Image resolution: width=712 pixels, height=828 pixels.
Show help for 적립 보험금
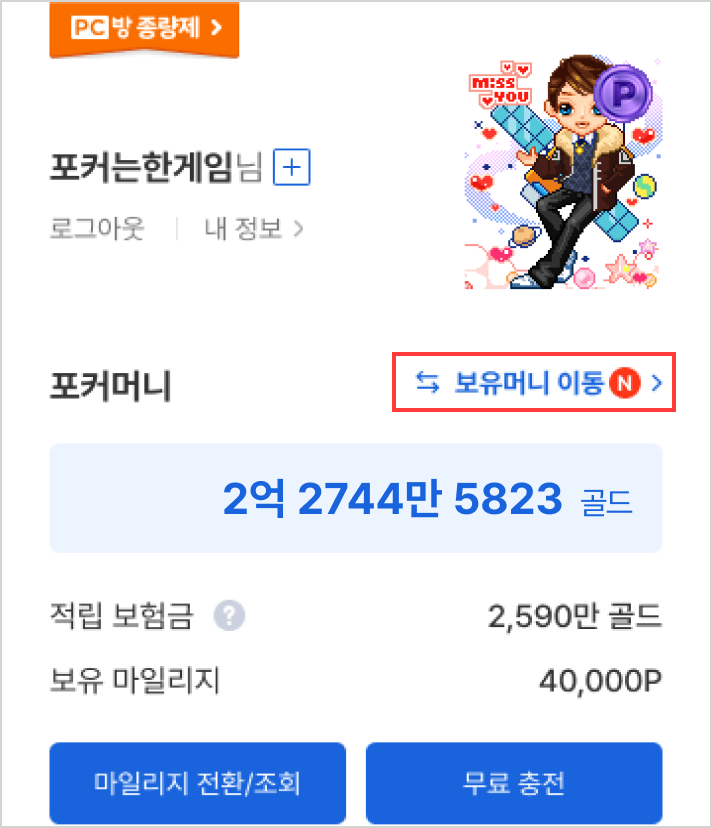(x=231, y=615)
